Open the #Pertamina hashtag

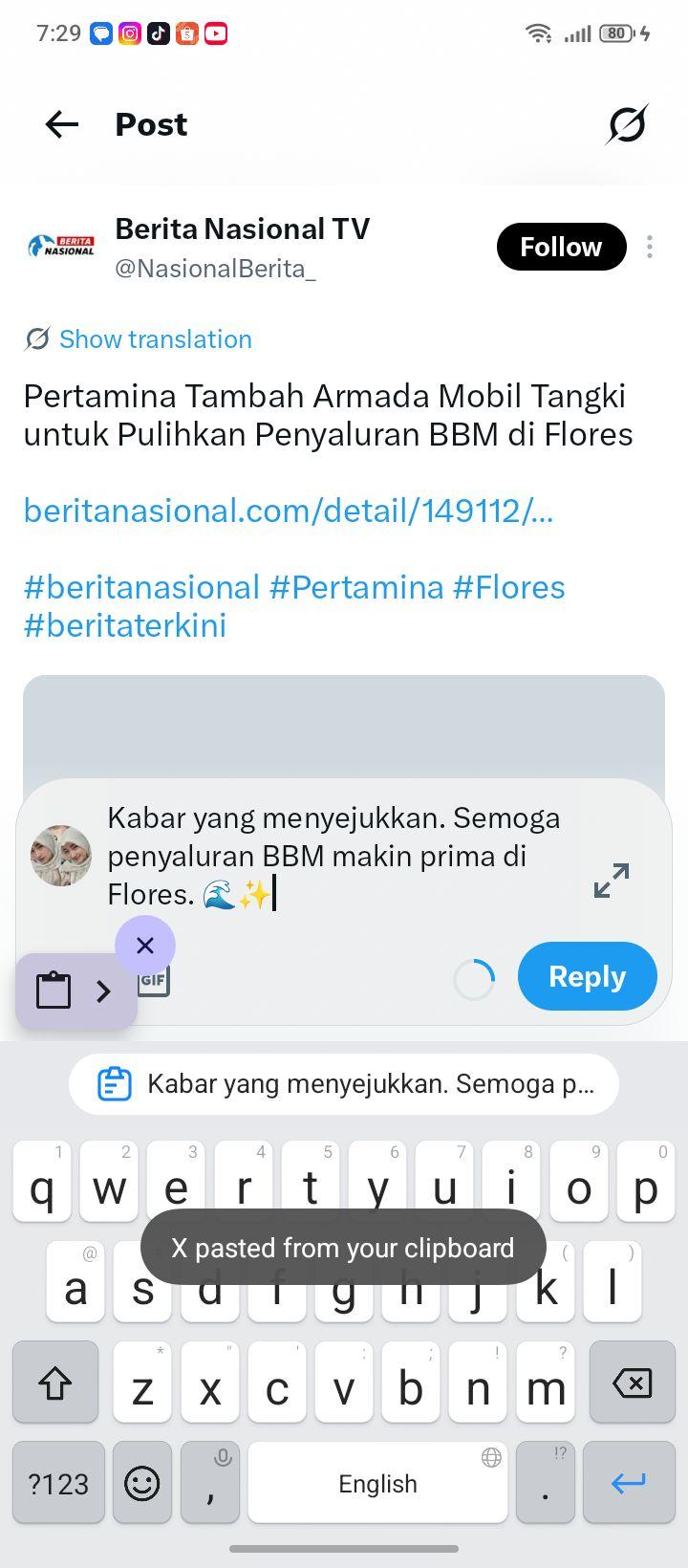[x=356, y=587]
